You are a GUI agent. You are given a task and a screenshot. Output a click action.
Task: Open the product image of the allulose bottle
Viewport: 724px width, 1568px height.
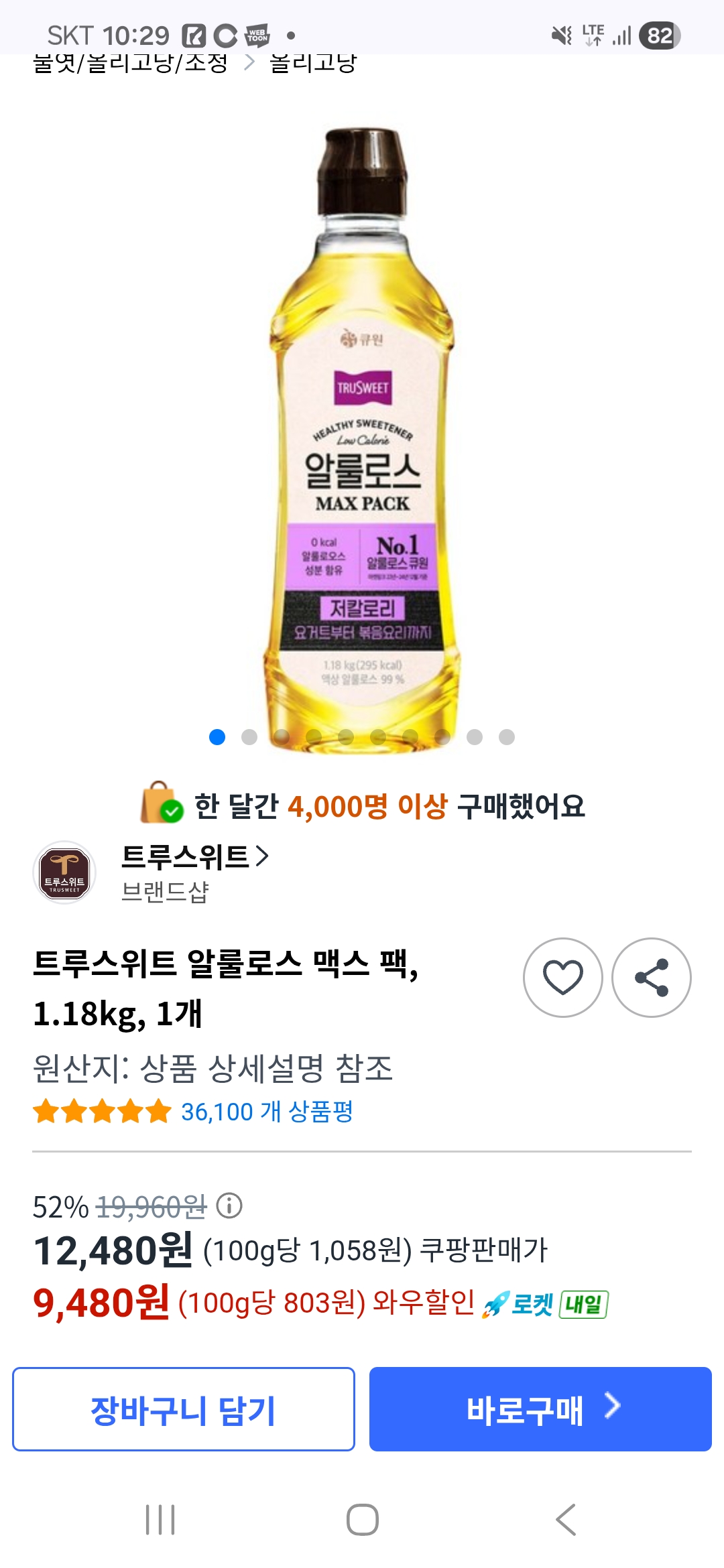coord(362,429)
